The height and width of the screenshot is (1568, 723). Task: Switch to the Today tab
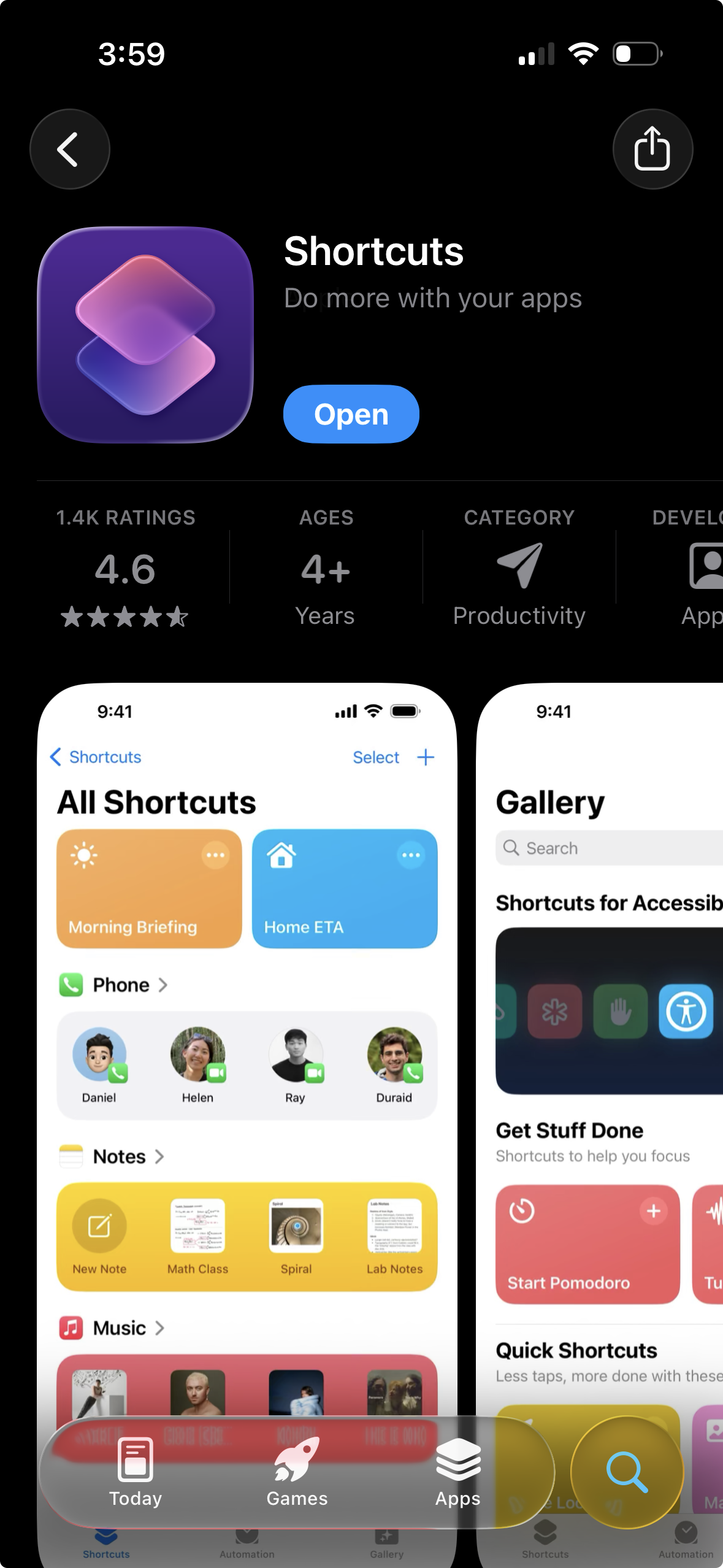136,1472
